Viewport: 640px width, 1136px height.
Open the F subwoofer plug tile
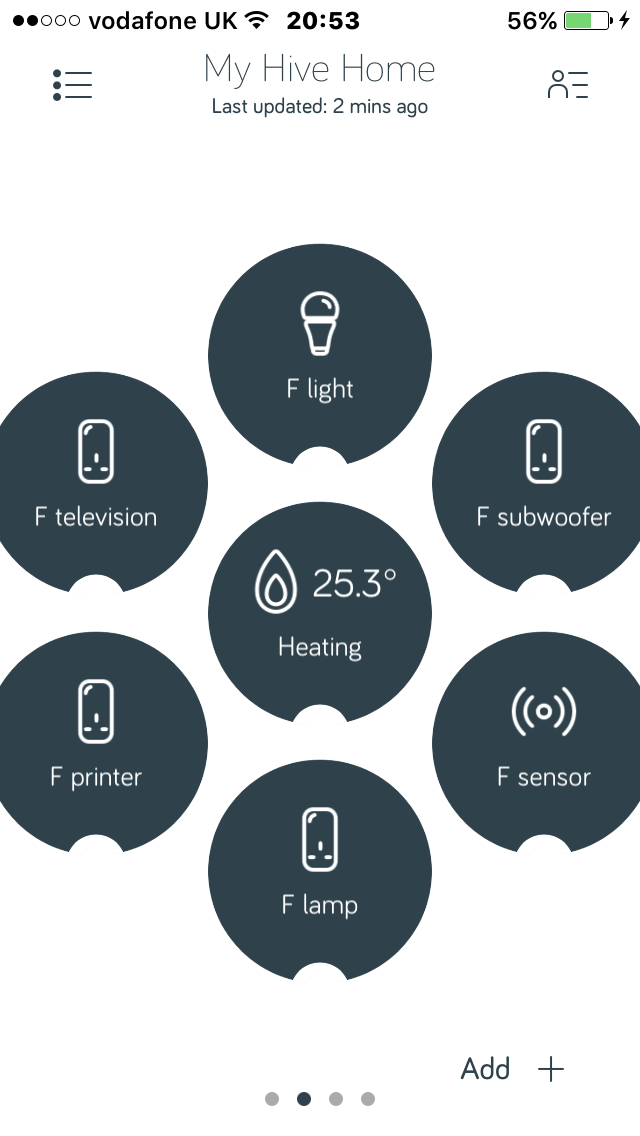(x=543, y=478)
